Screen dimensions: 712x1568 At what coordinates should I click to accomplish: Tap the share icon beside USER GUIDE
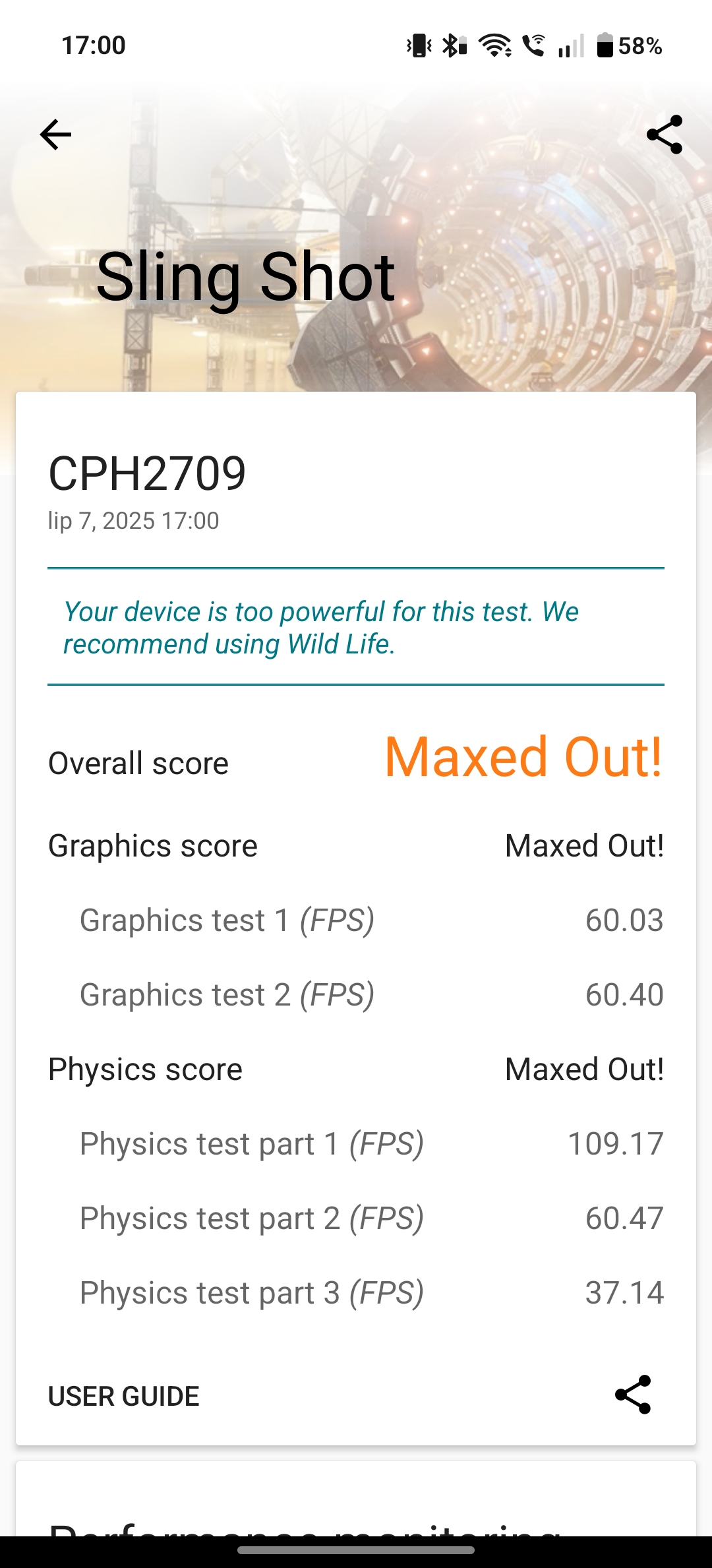[633, 1395]
